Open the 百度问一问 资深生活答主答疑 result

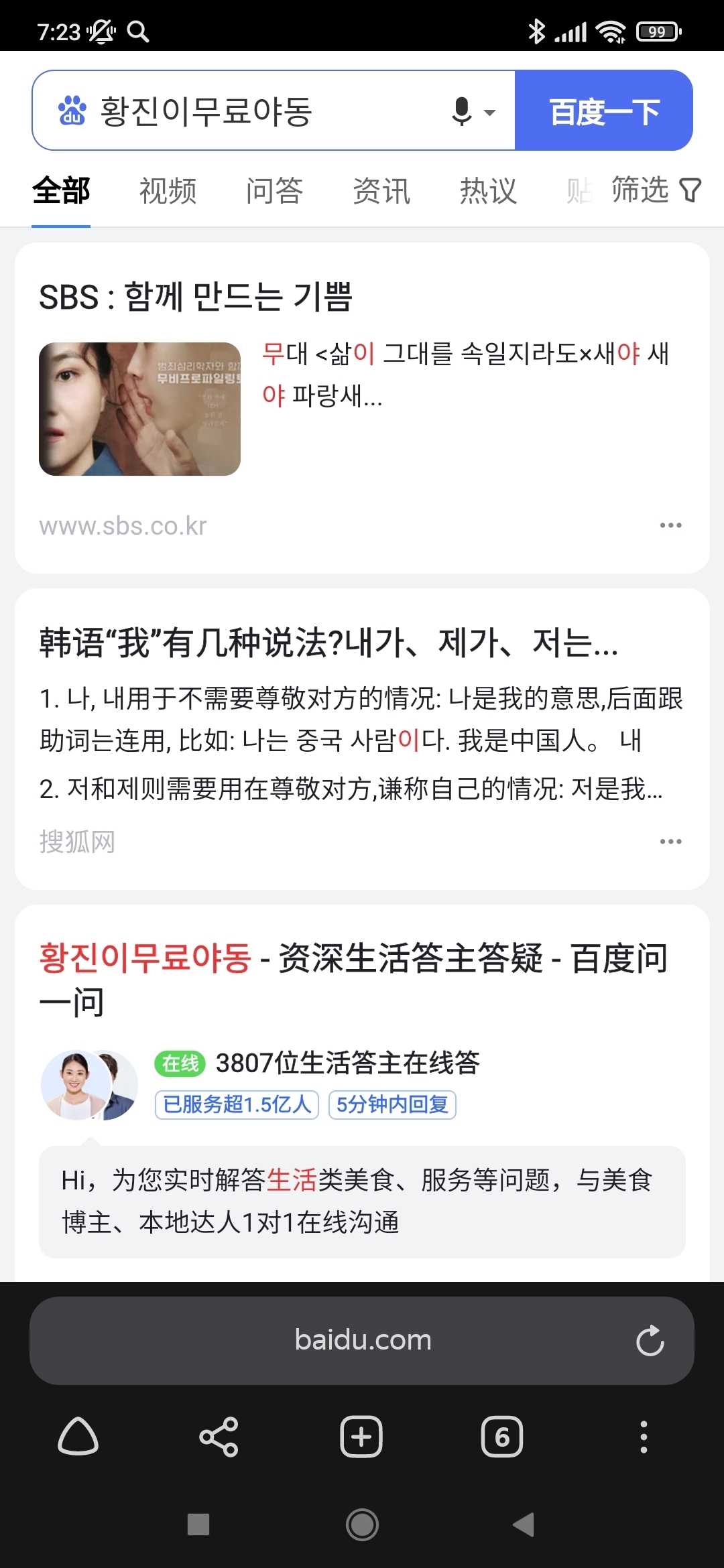coord(353,978)
